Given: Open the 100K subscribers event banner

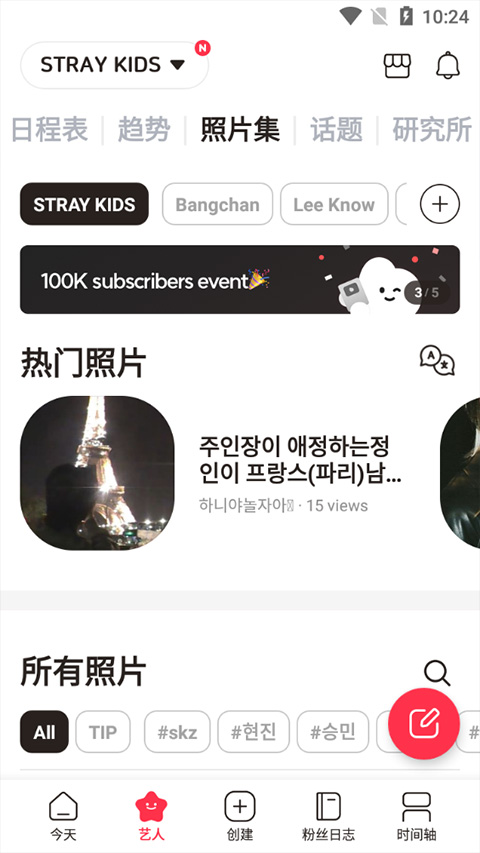Looking at the screenshot, I should coord(240,280).
